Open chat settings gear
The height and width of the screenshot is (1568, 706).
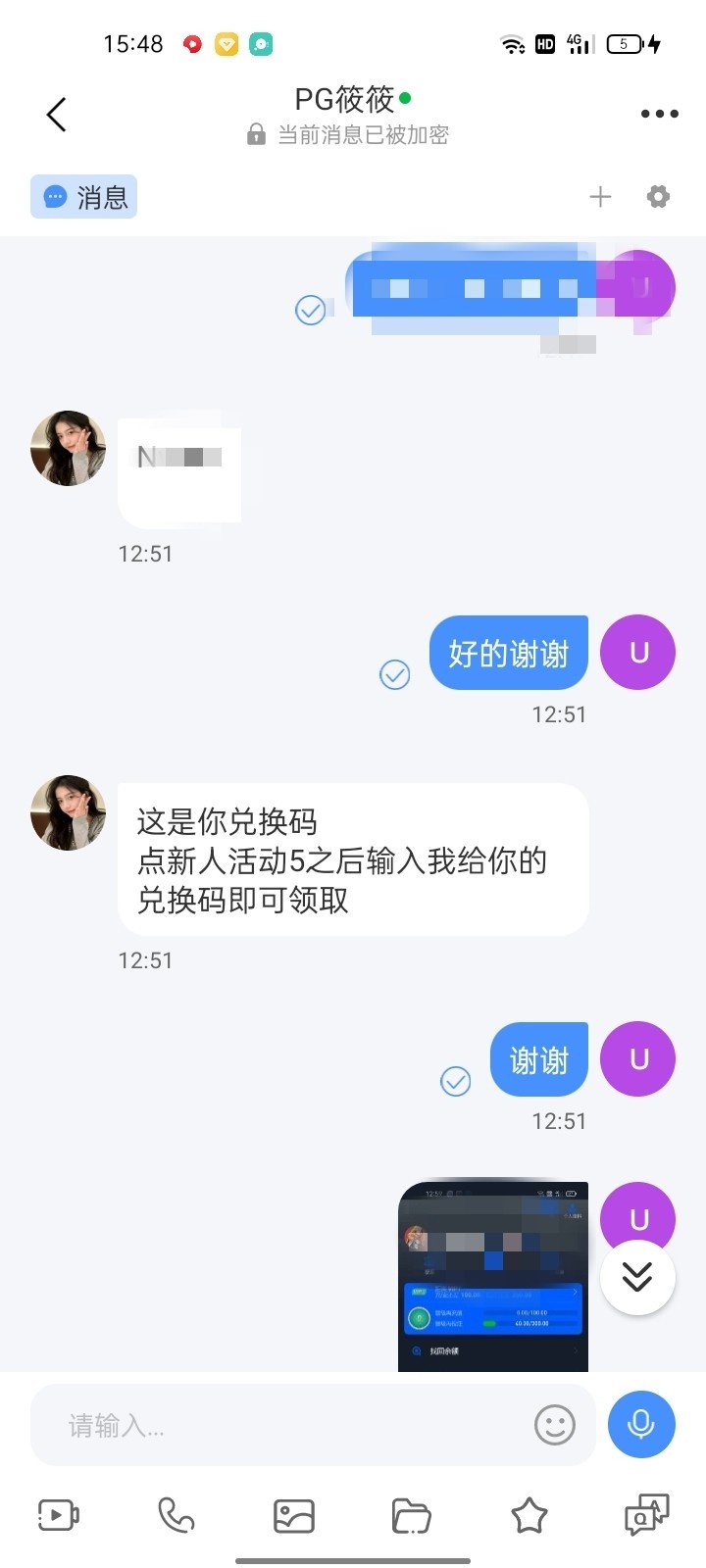[x=658, y=197]
